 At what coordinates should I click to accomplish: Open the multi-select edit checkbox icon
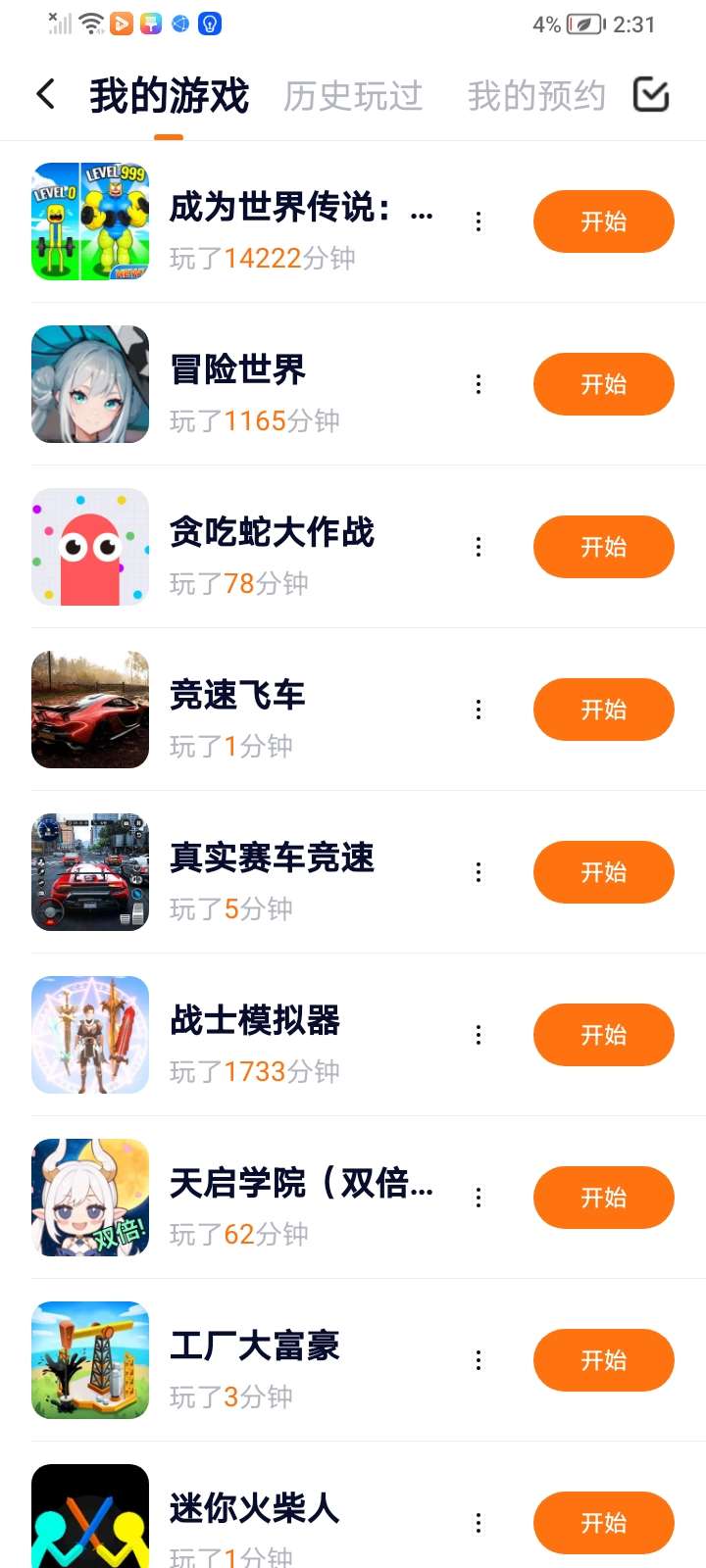[651, 95]
